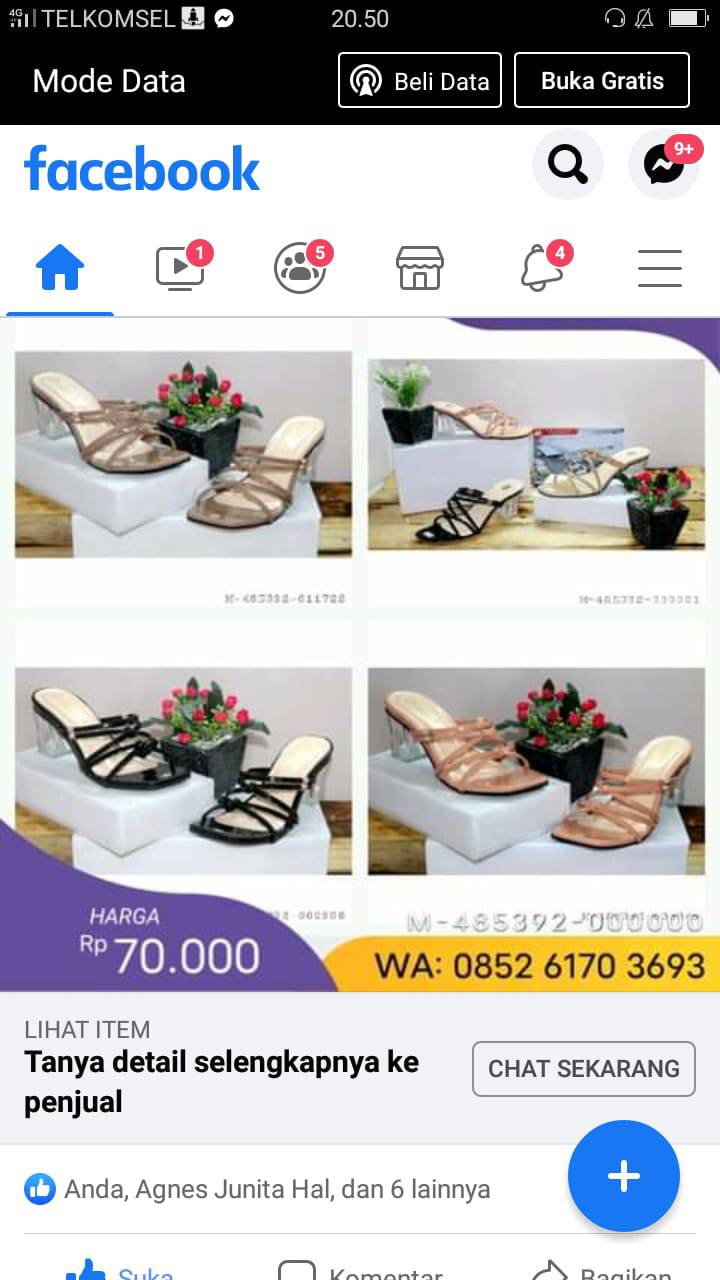Open the notifications bell

(x=541, y=268)
